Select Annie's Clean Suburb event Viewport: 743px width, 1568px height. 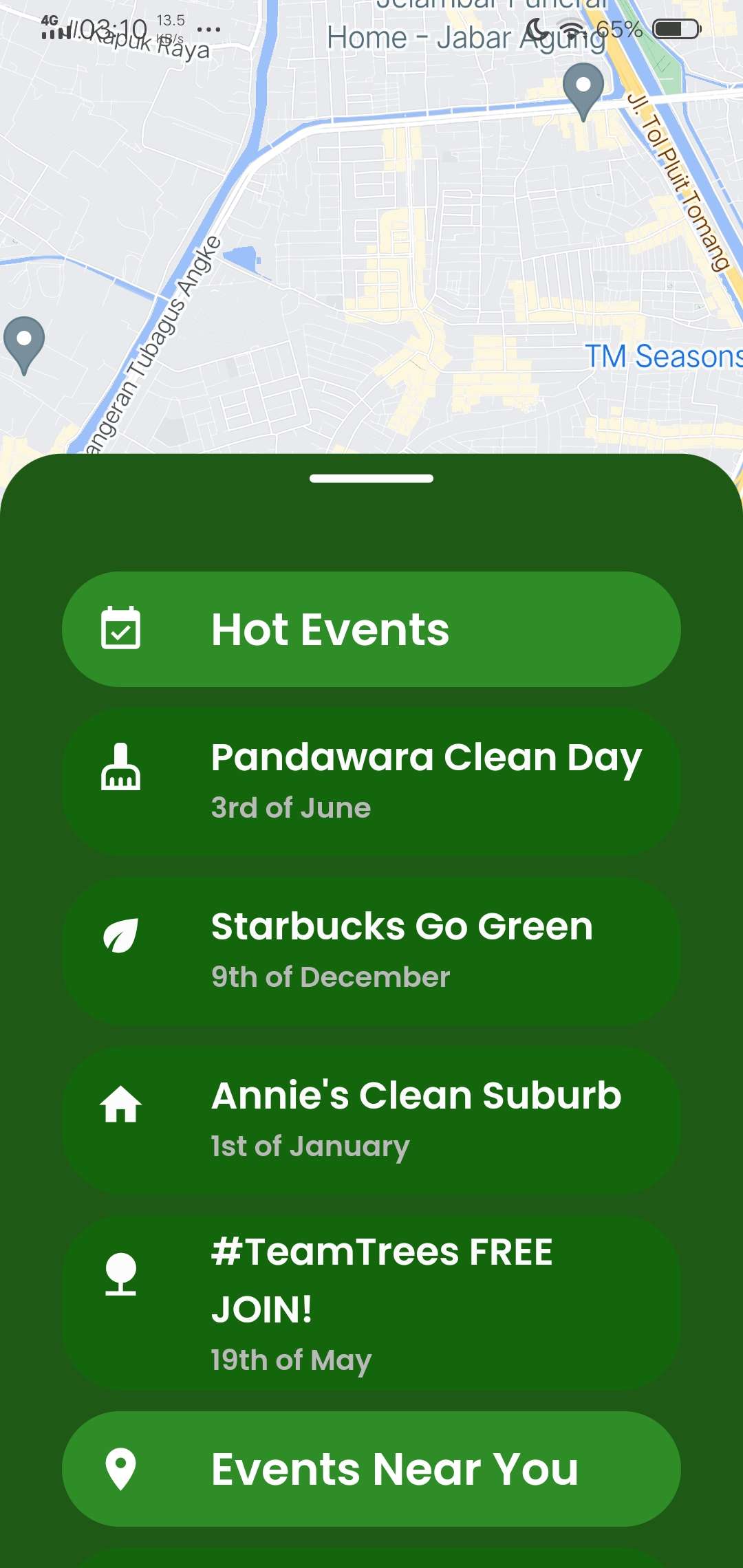[371, 1120]
